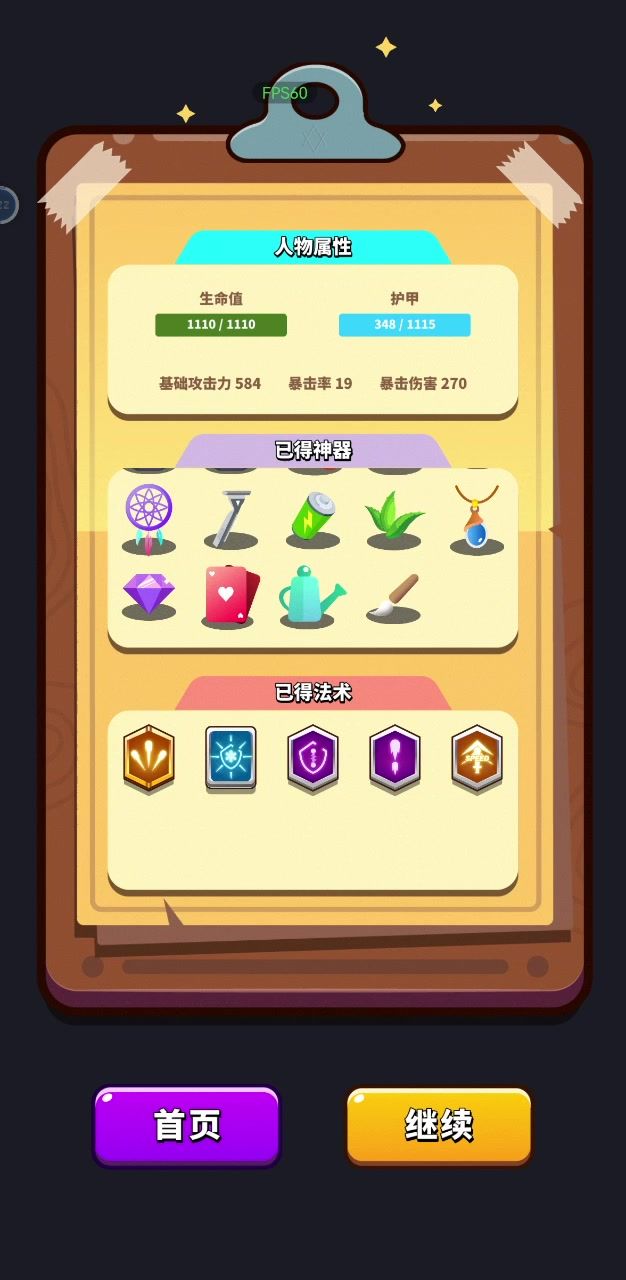Screen dimensions: 626x1280
Task: View the brown speed arrow spell badge
Action: coord(476,758)
